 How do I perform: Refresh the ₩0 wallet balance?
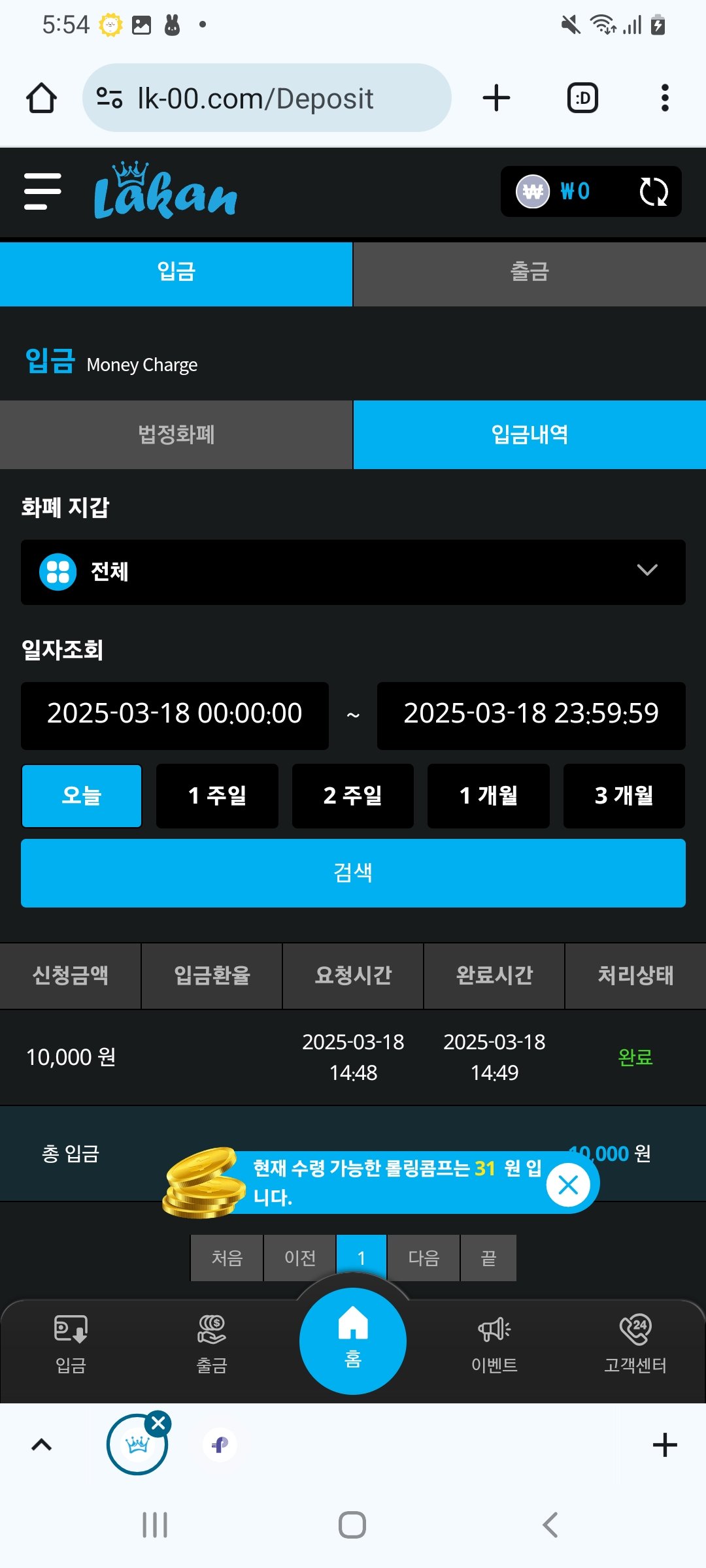[x=653, y=191]
